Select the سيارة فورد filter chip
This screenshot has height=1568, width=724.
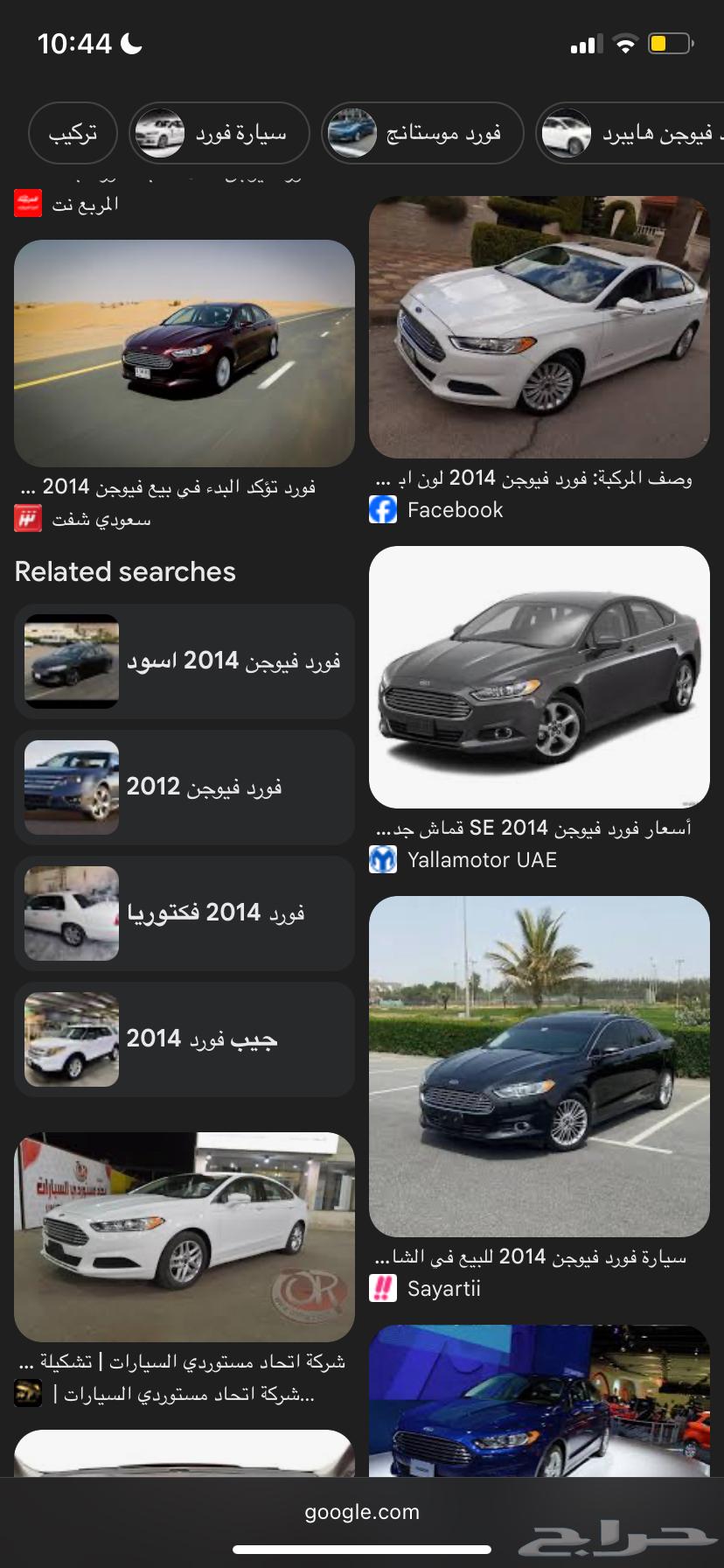click(218, 133)
